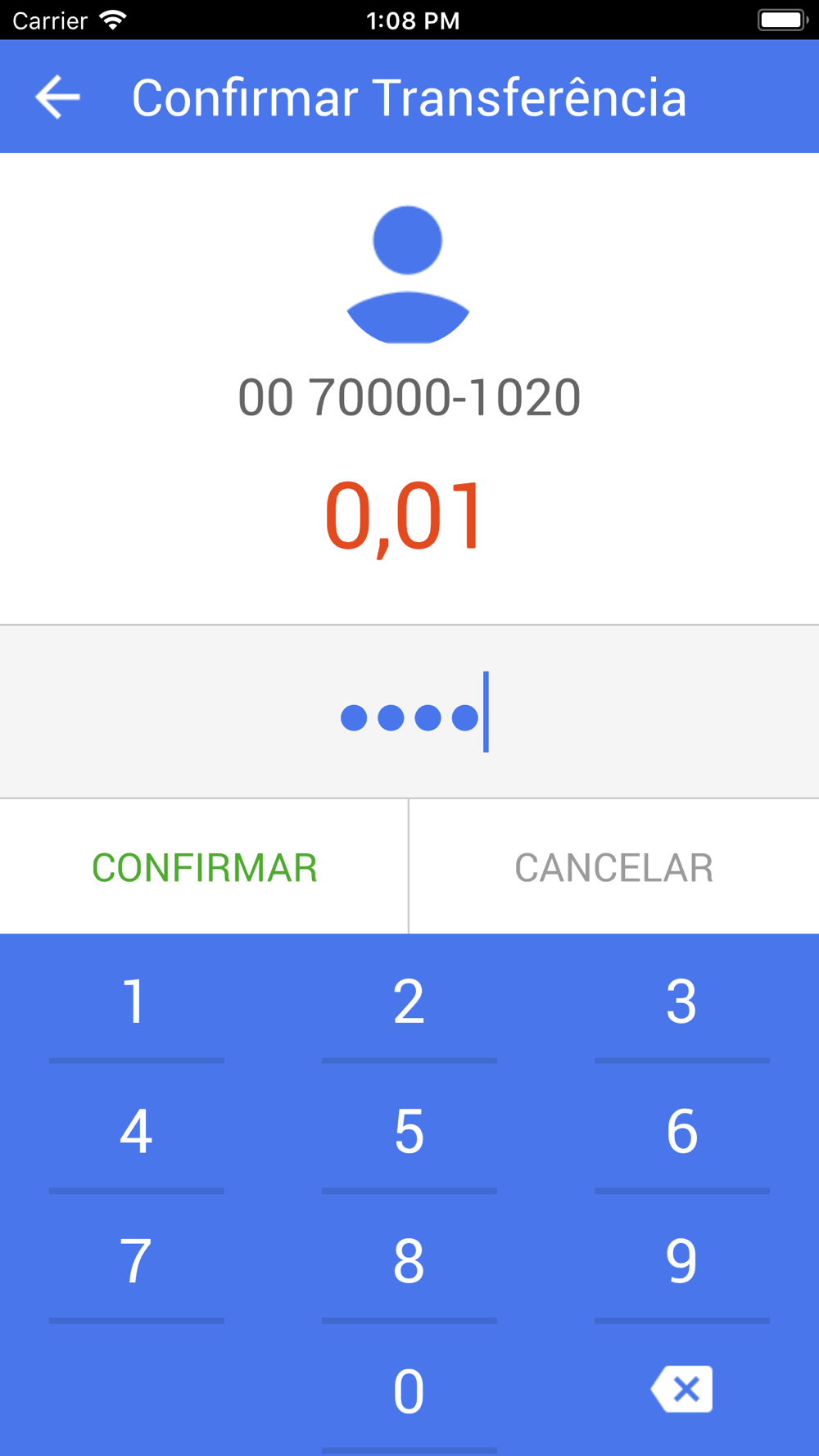Image resolution: width=819 pixels, height=1456 pixels.
Task: Hit number 9 on the keypad
Action: (x=681, y=1261)
